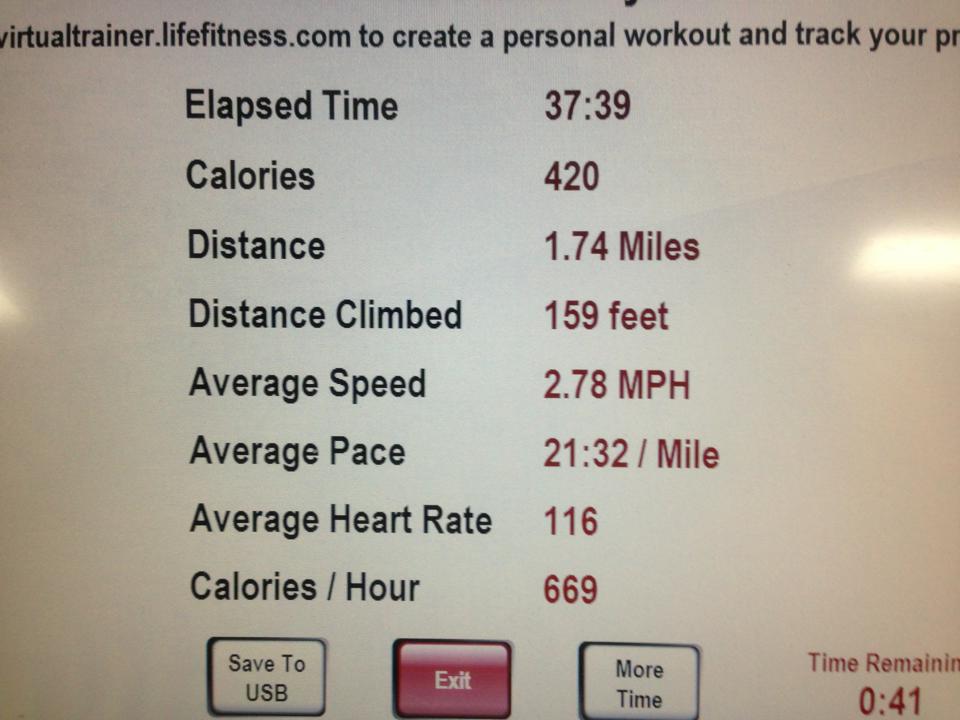Tap the Save To USB button
The width and height of the screenshot is (960, 720).
coord(266,677)
